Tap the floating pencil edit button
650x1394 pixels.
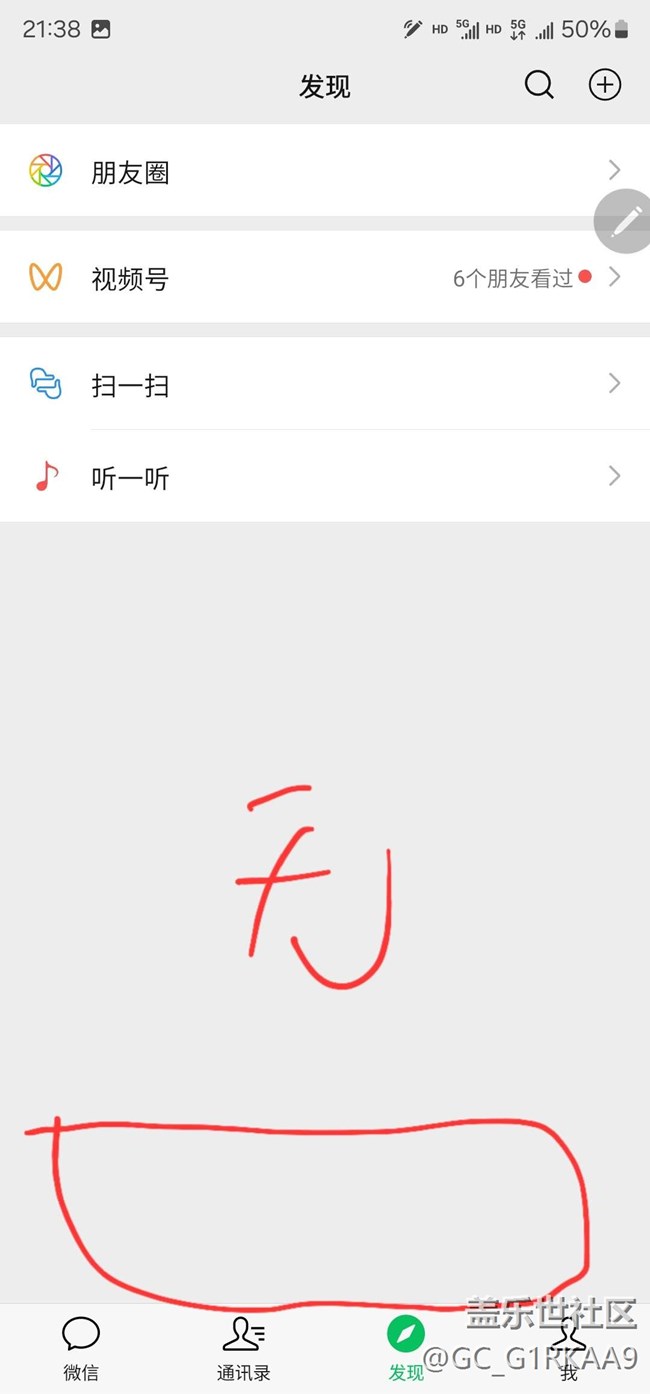[625, 221]
